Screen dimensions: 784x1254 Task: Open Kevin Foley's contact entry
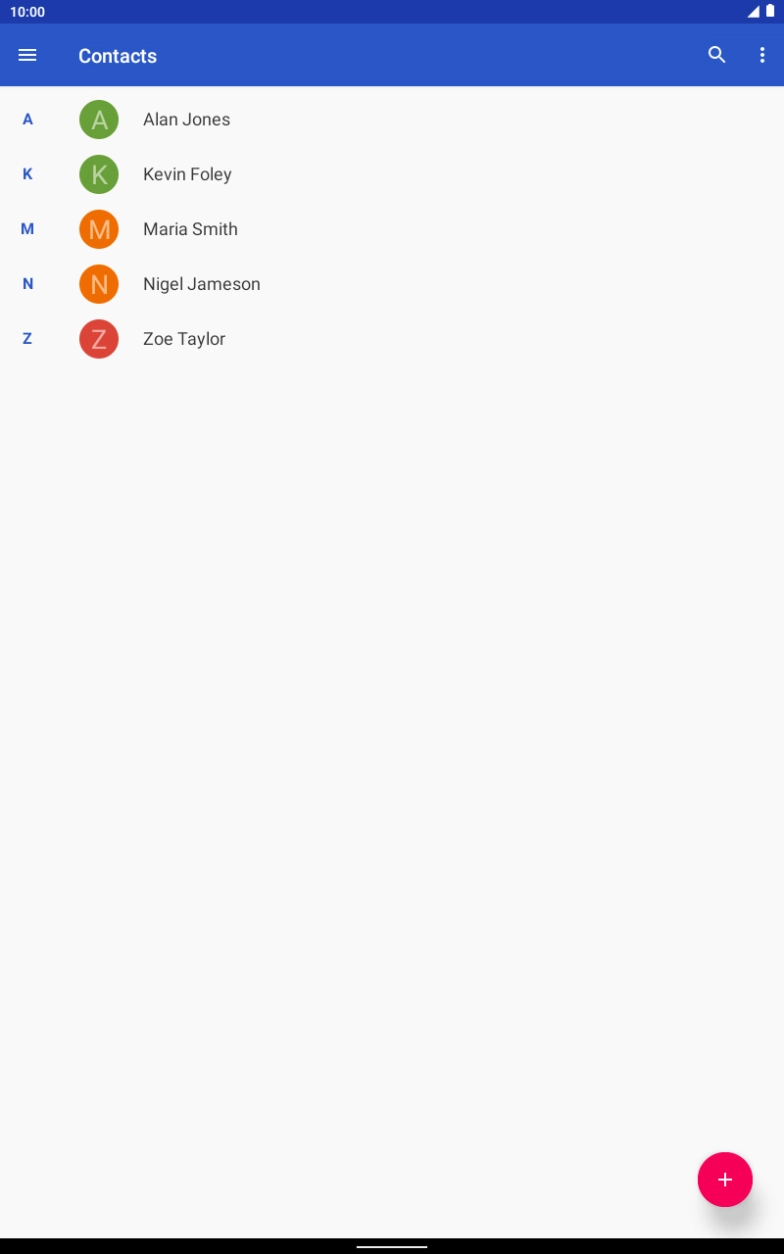(187, 173)
